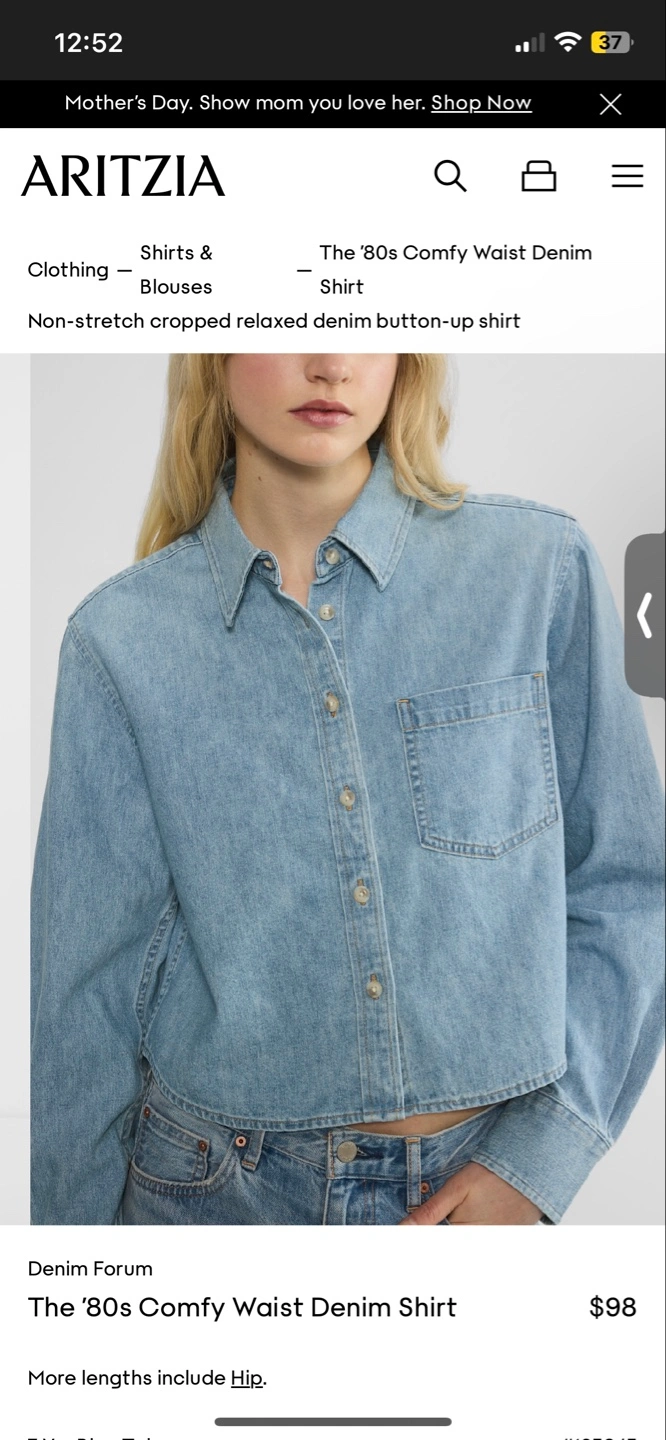Navigate to Shirts & Blouses breadcrumb
The width and height of the screenshot is (666, 1440).
pos(177,270)
